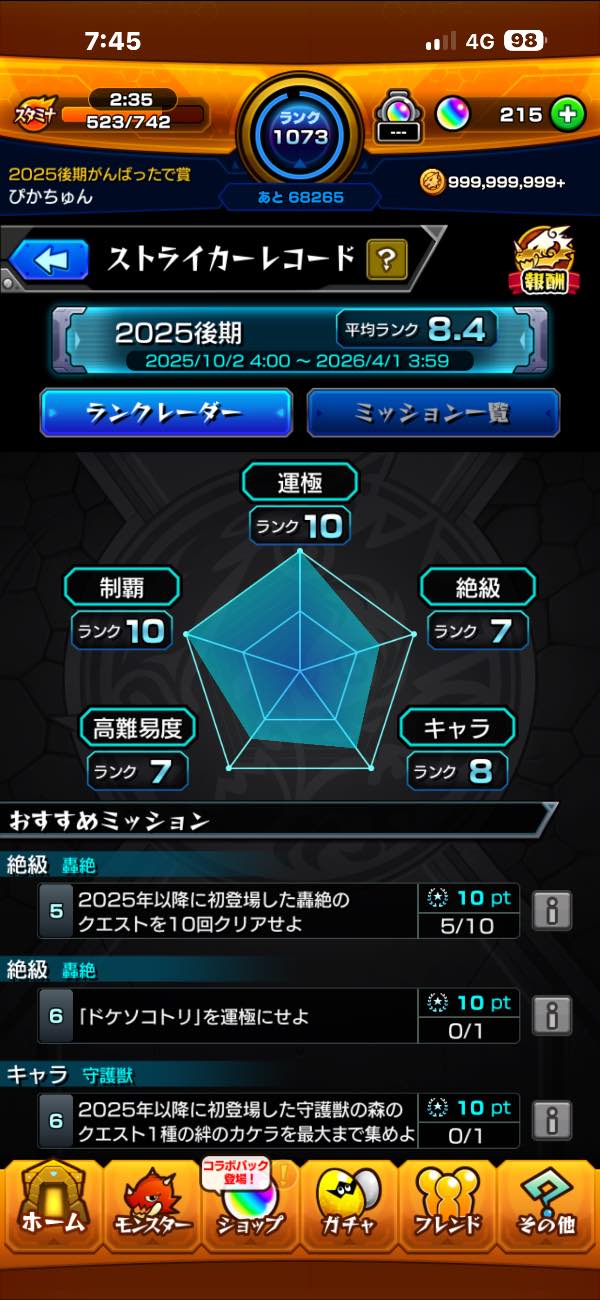Switch to the ミッション一覧 tab
The image size is (600, 1300).
[433, 413]
